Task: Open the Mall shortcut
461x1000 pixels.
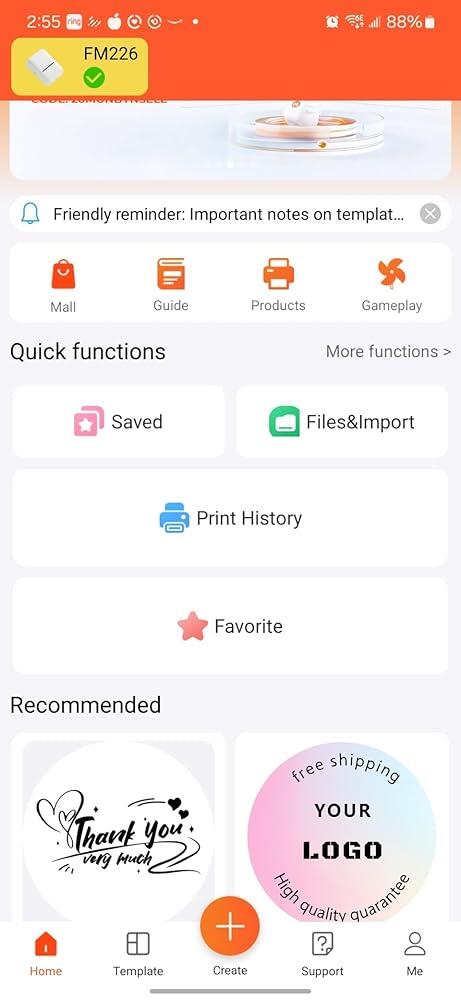Action: [x=63, y=286]
